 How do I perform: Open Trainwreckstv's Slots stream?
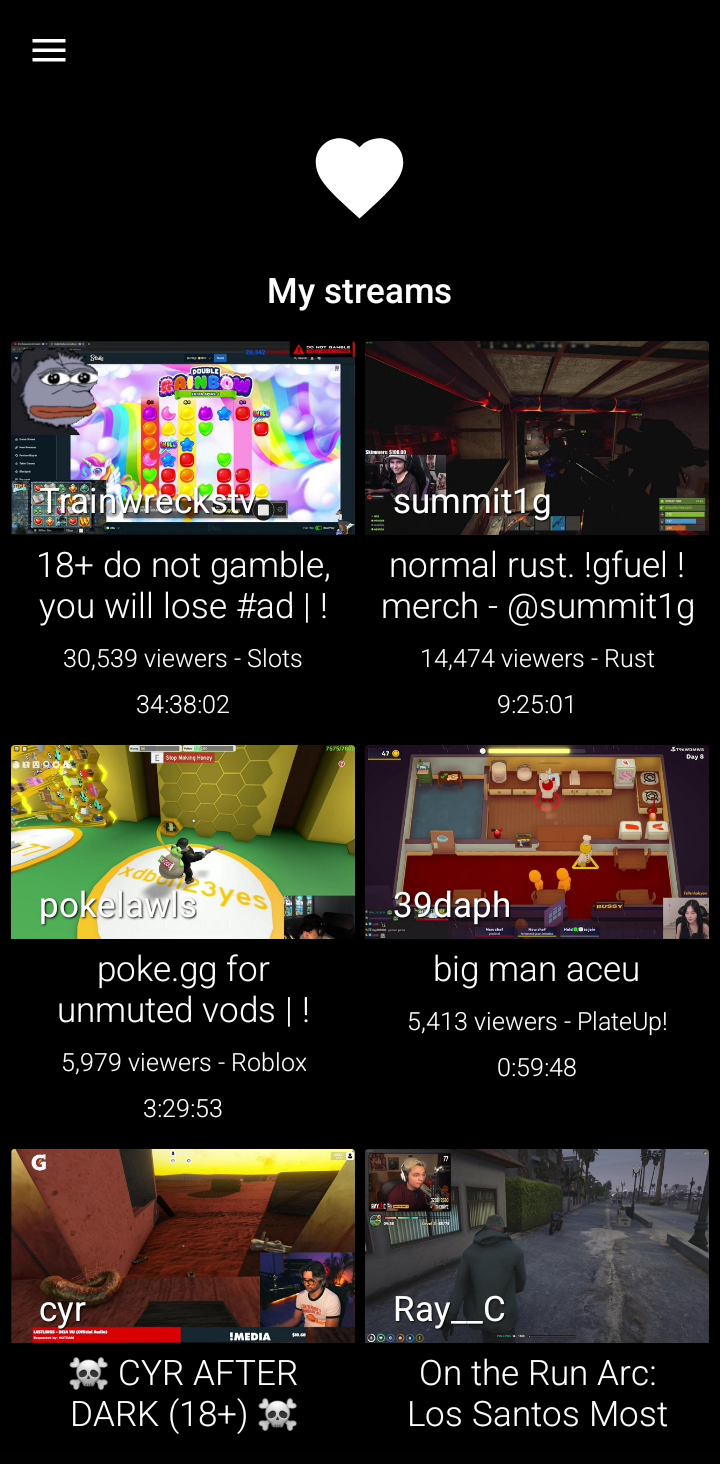click(183, 438)
